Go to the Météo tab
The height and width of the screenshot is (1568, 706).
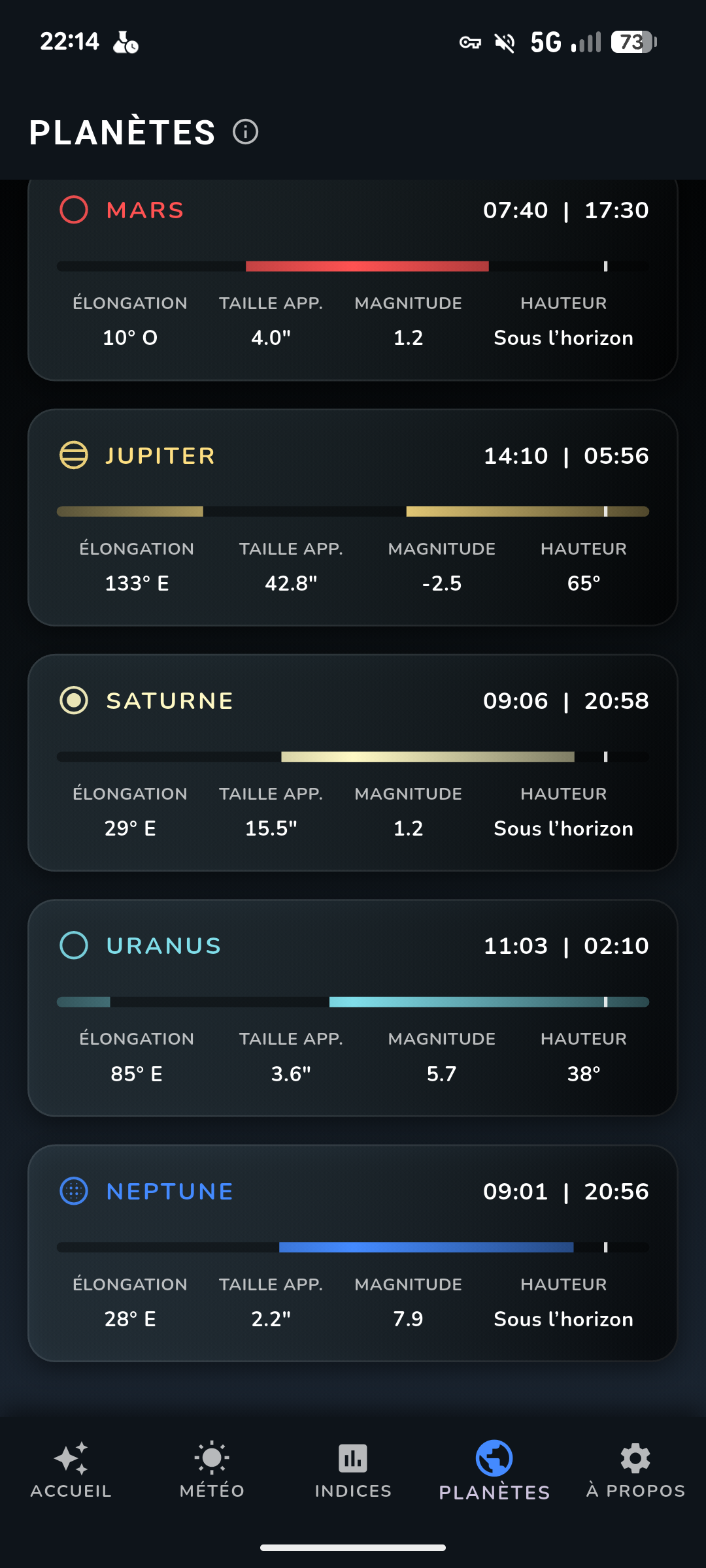pos(212,1469)
